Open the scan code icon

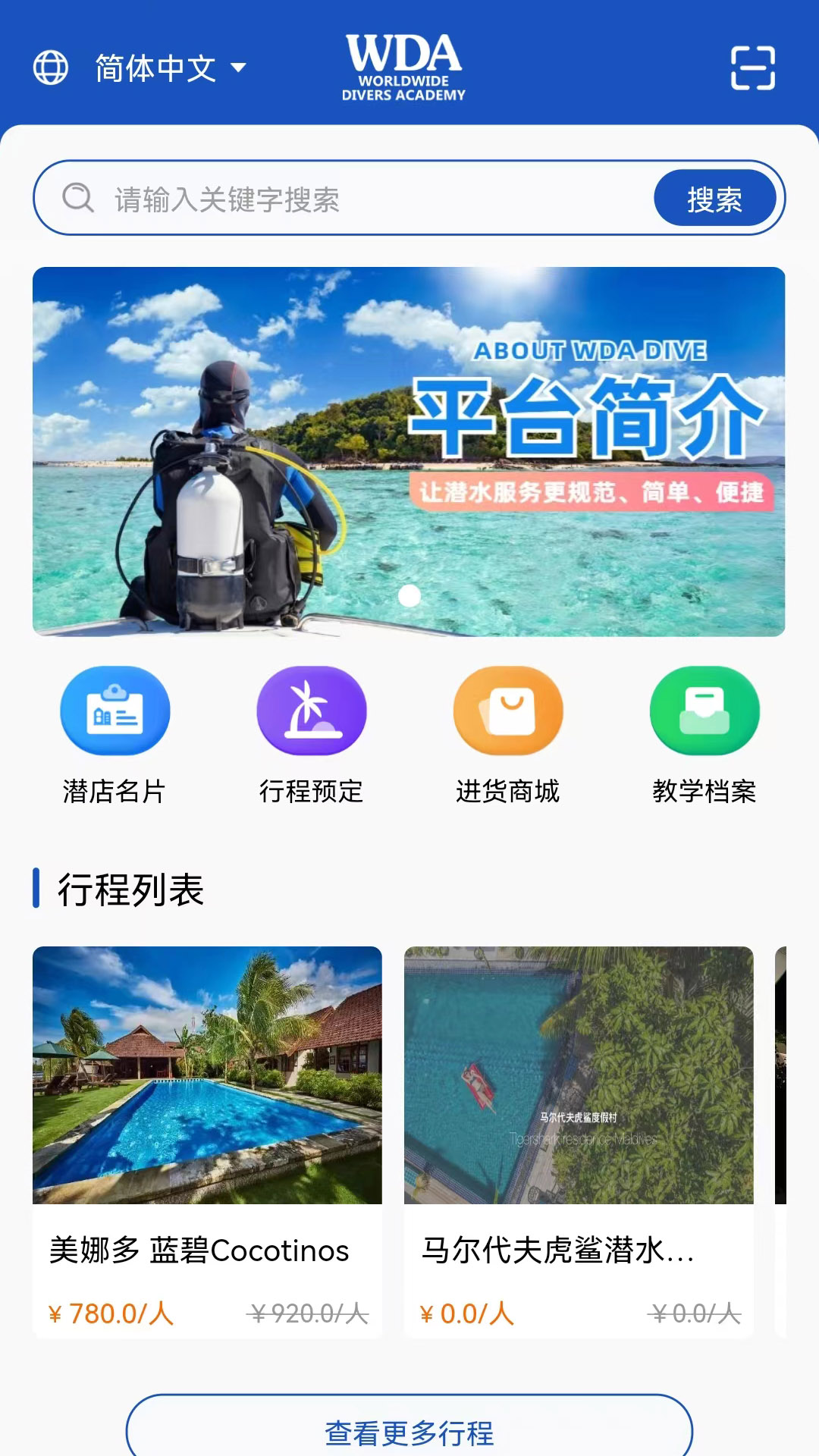click(752, 68)
